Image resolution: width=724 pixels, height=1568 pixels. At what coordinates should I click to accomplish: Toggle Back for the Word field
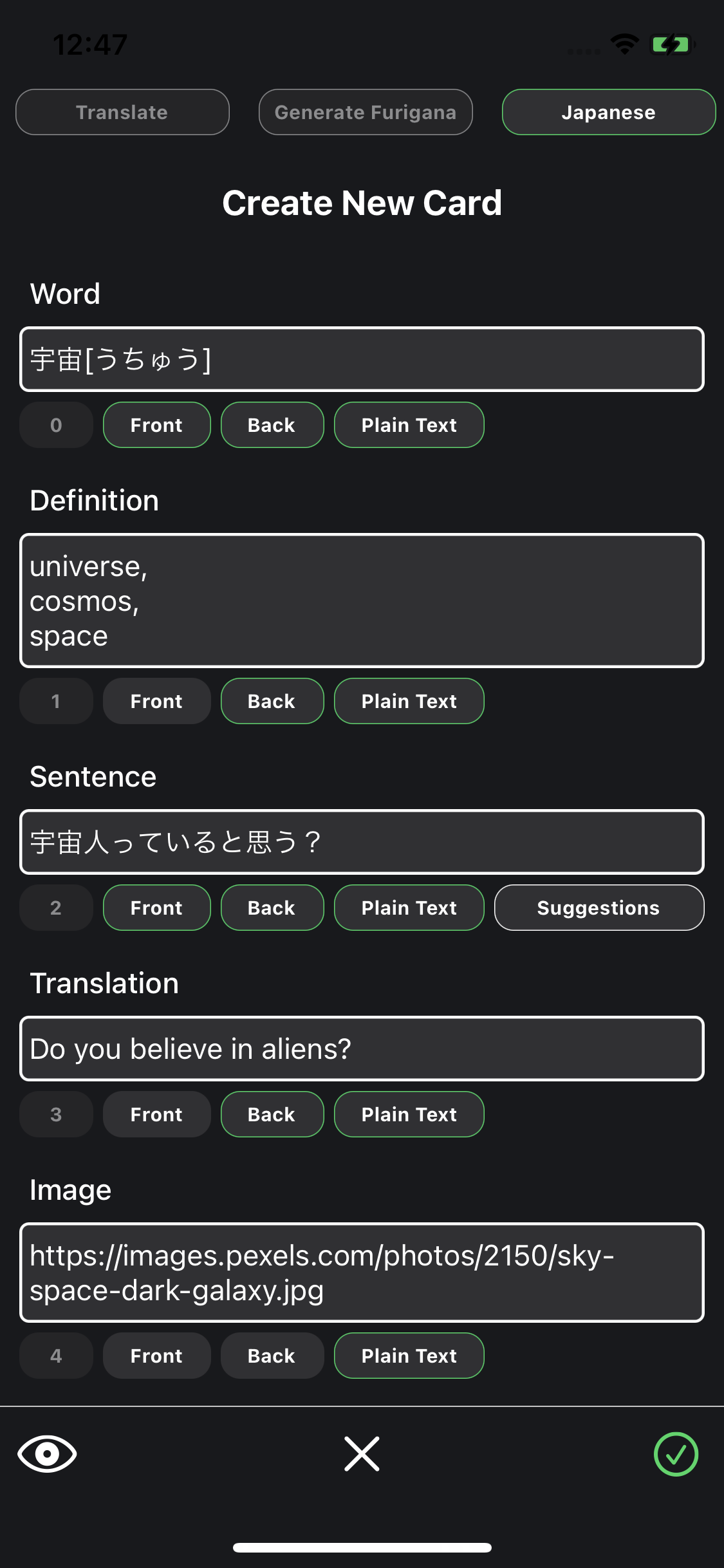[272, 425]
